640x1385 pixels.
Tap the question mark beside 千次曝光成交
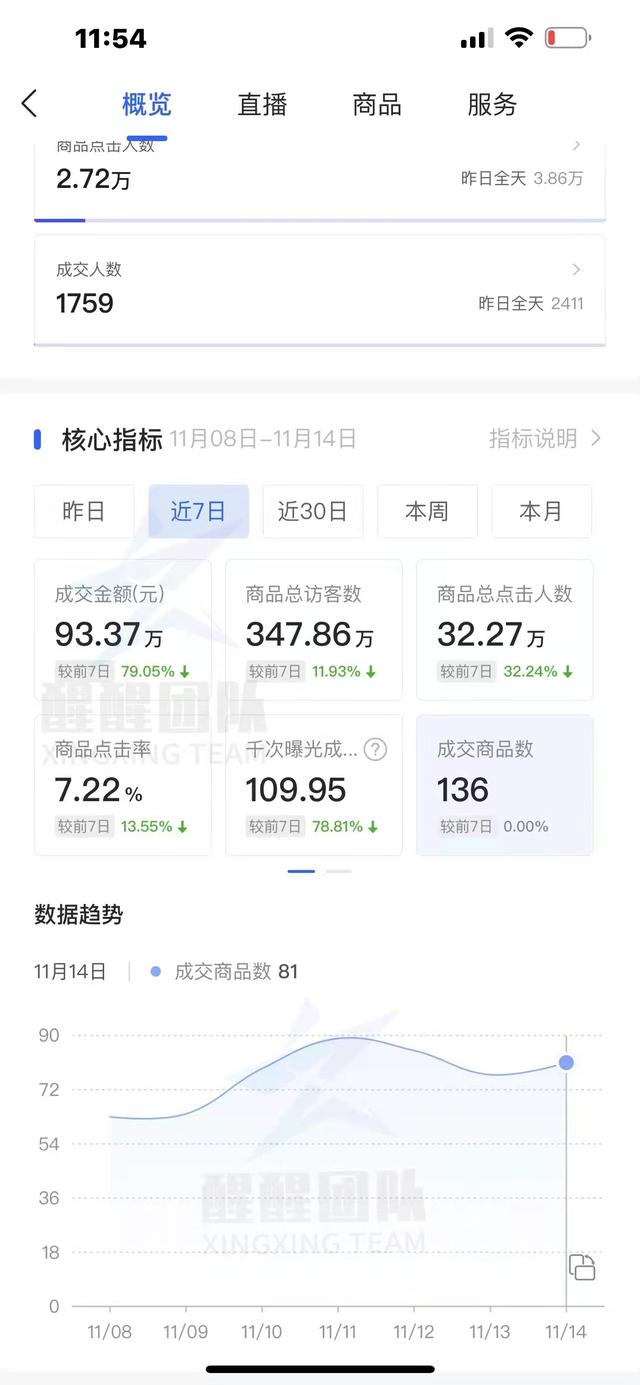(375, 749)
